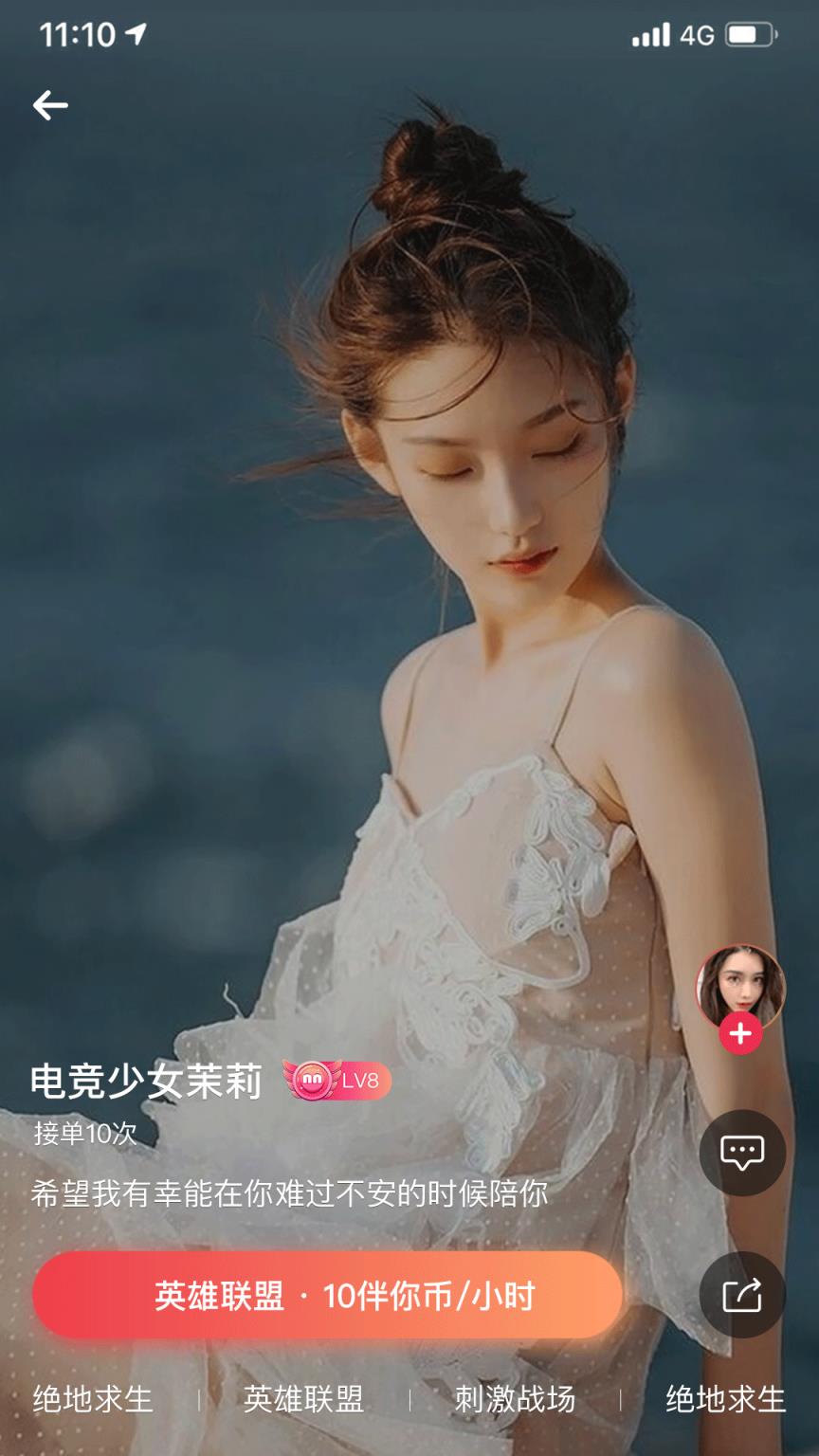Tap the rightmost 绝地求生 tag
This screenshot has height=1456, width=819.
724,1402
